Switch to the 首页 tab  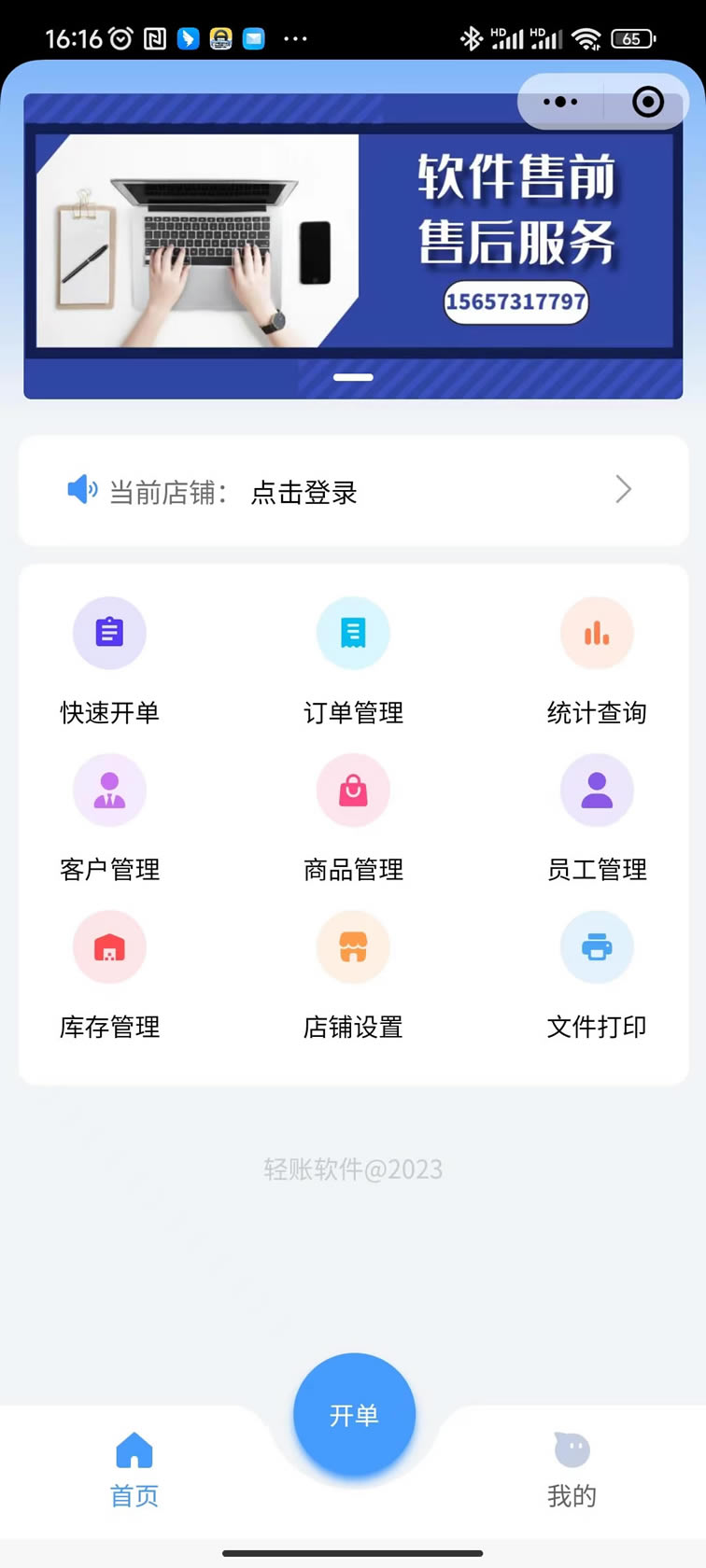click(134, 1470)
